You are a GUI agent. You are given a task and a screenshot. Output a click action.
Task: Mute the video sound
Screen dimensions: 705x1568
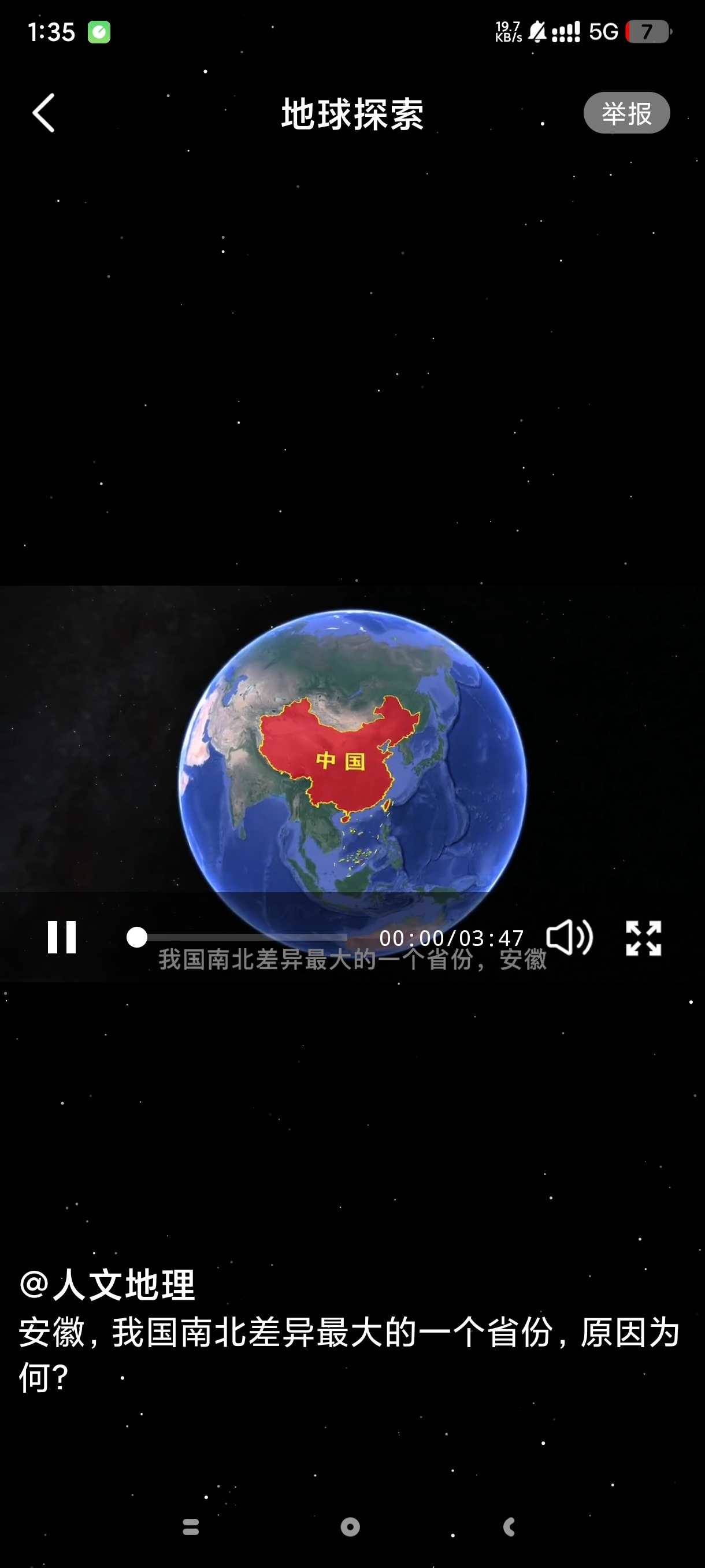(569, 937)
